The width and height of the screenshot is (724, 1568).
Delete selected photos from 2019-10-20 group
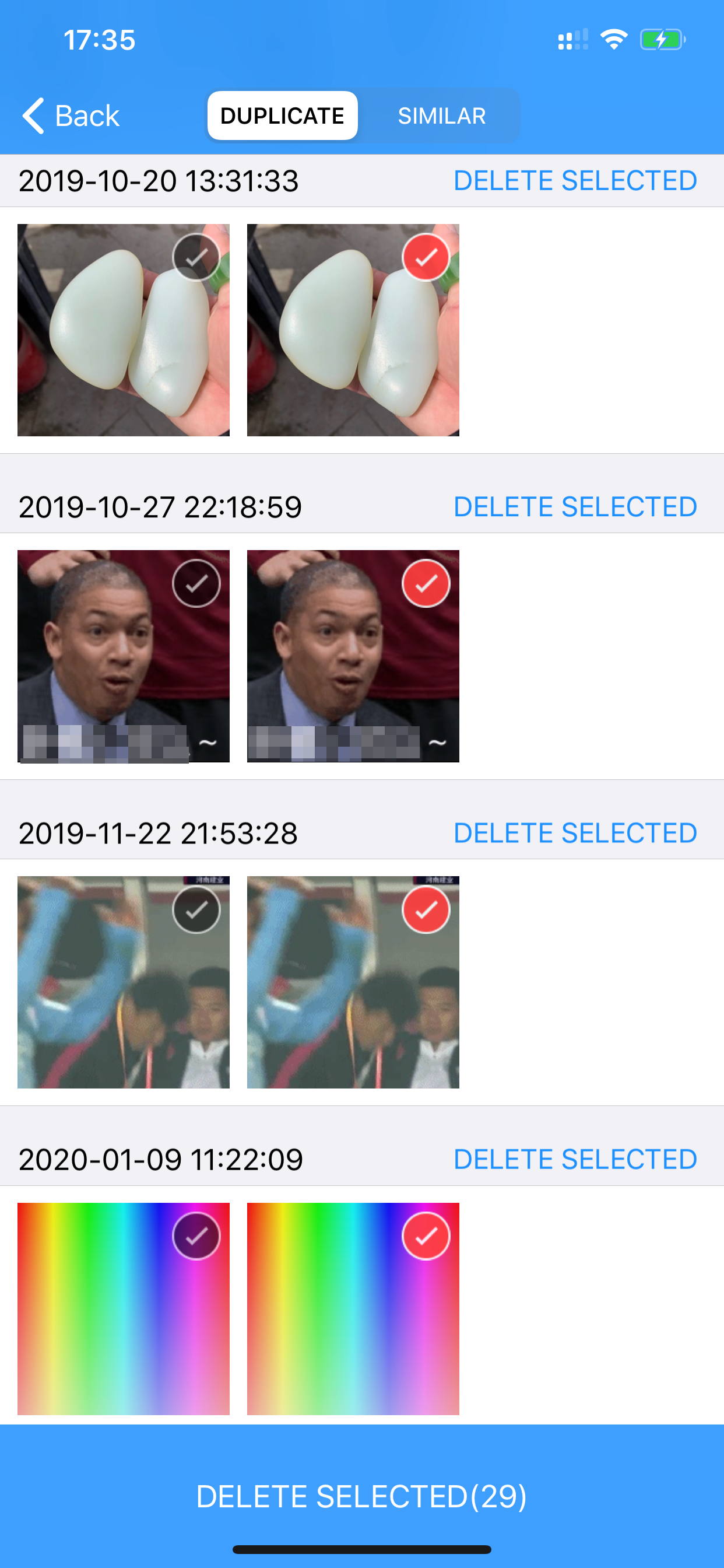(x=575, y=180)
